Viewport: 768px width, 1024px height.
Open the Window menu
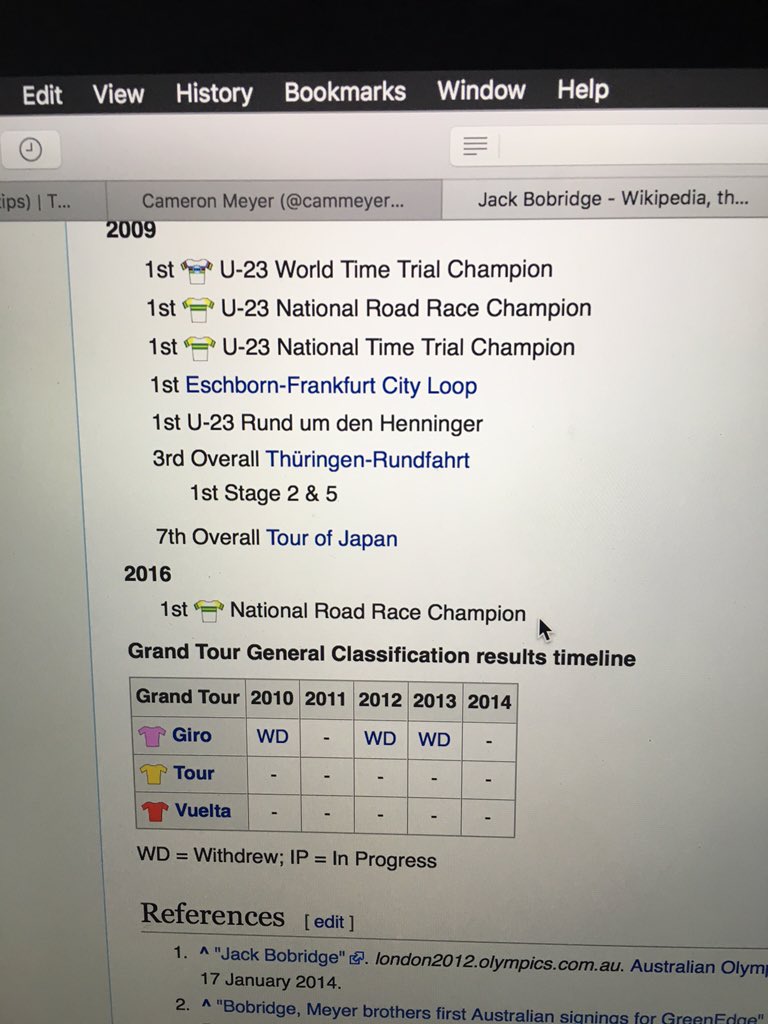(x=481, y=91)
